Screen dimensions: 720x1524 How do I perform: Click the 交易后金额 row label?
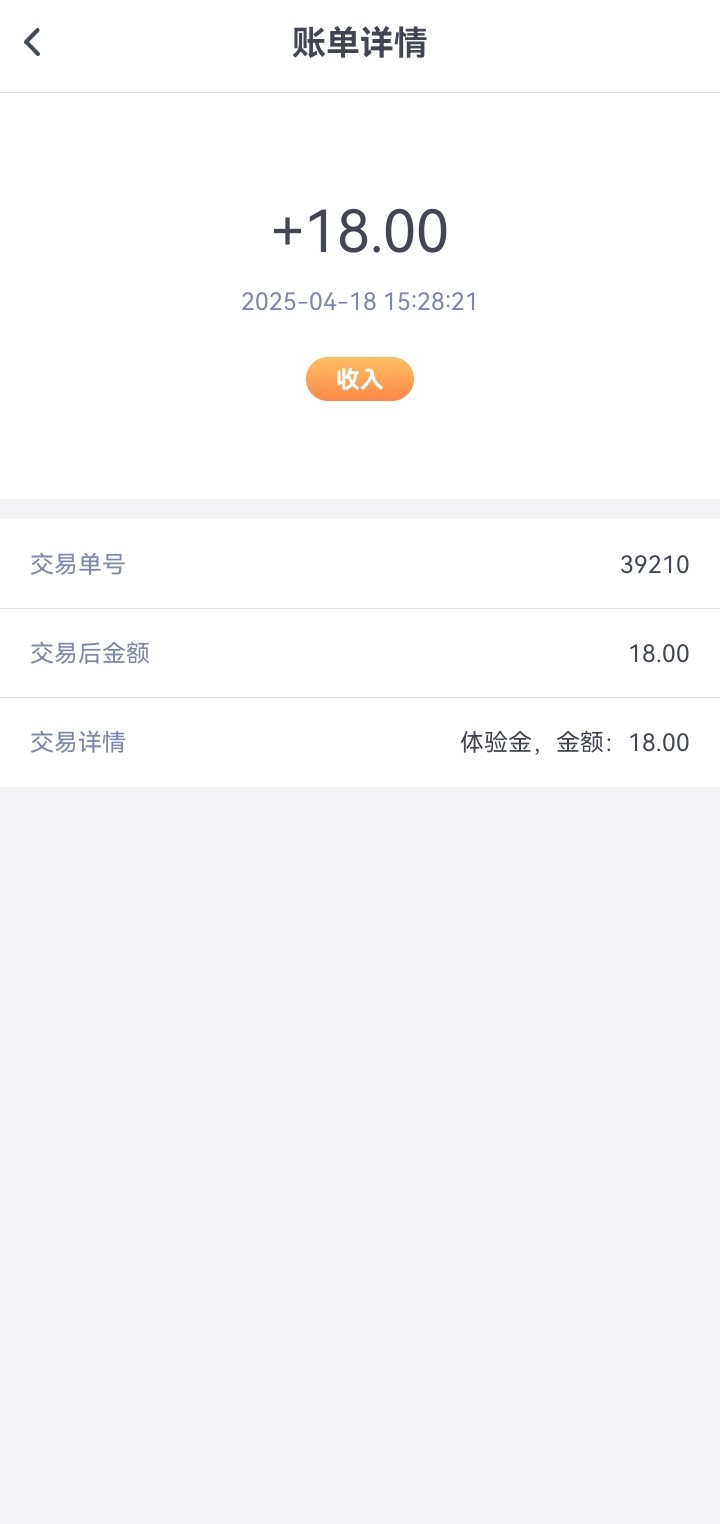click(x=90, y=653)
